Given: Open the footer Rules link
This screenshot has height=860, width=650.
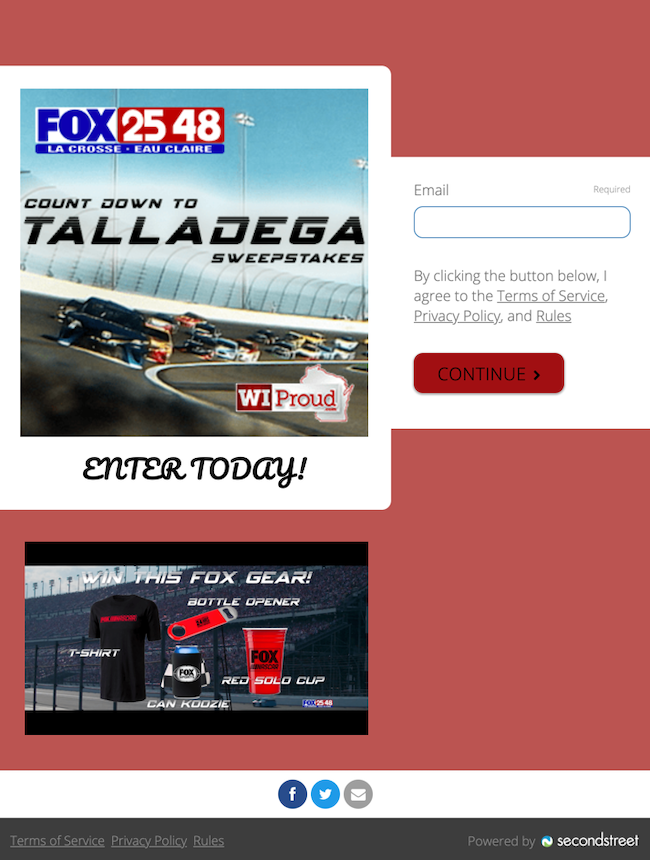Looking at the screenshot, I should point(208,841).
